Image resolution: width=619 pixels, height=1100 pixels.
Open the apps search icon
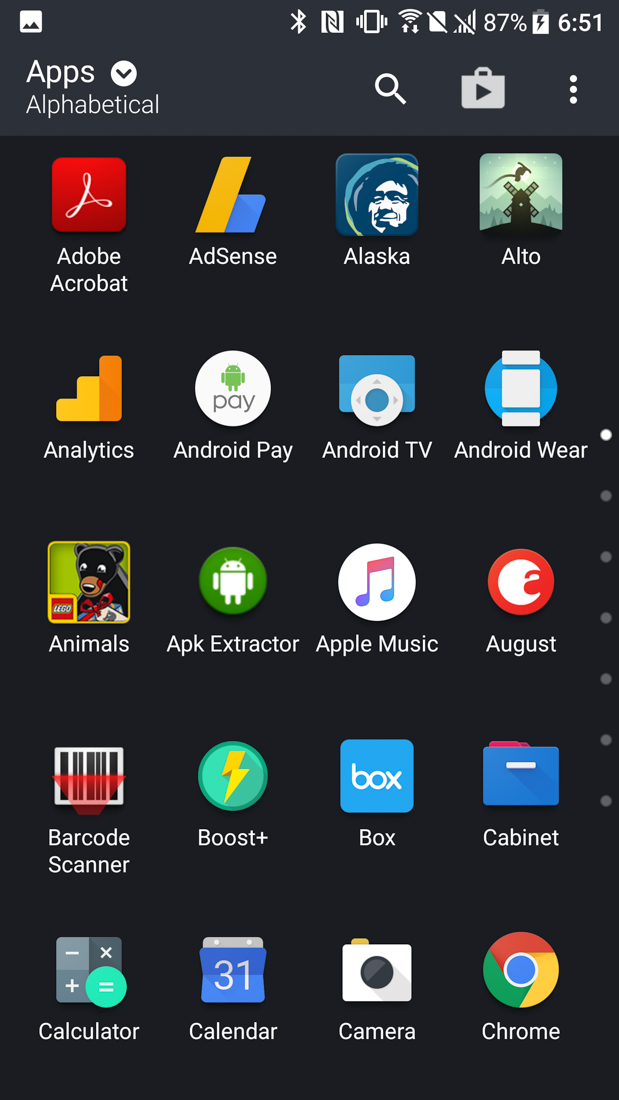390,90
